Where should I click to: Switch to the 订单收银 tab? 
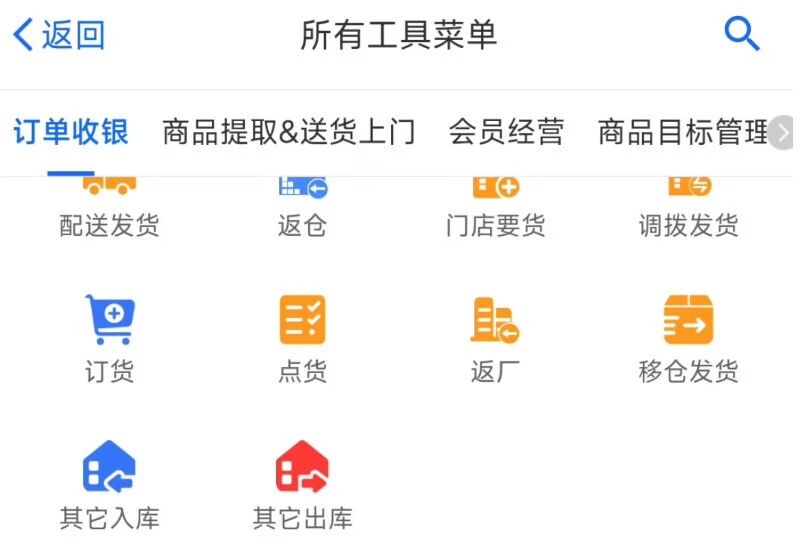(x=70, y=132)
